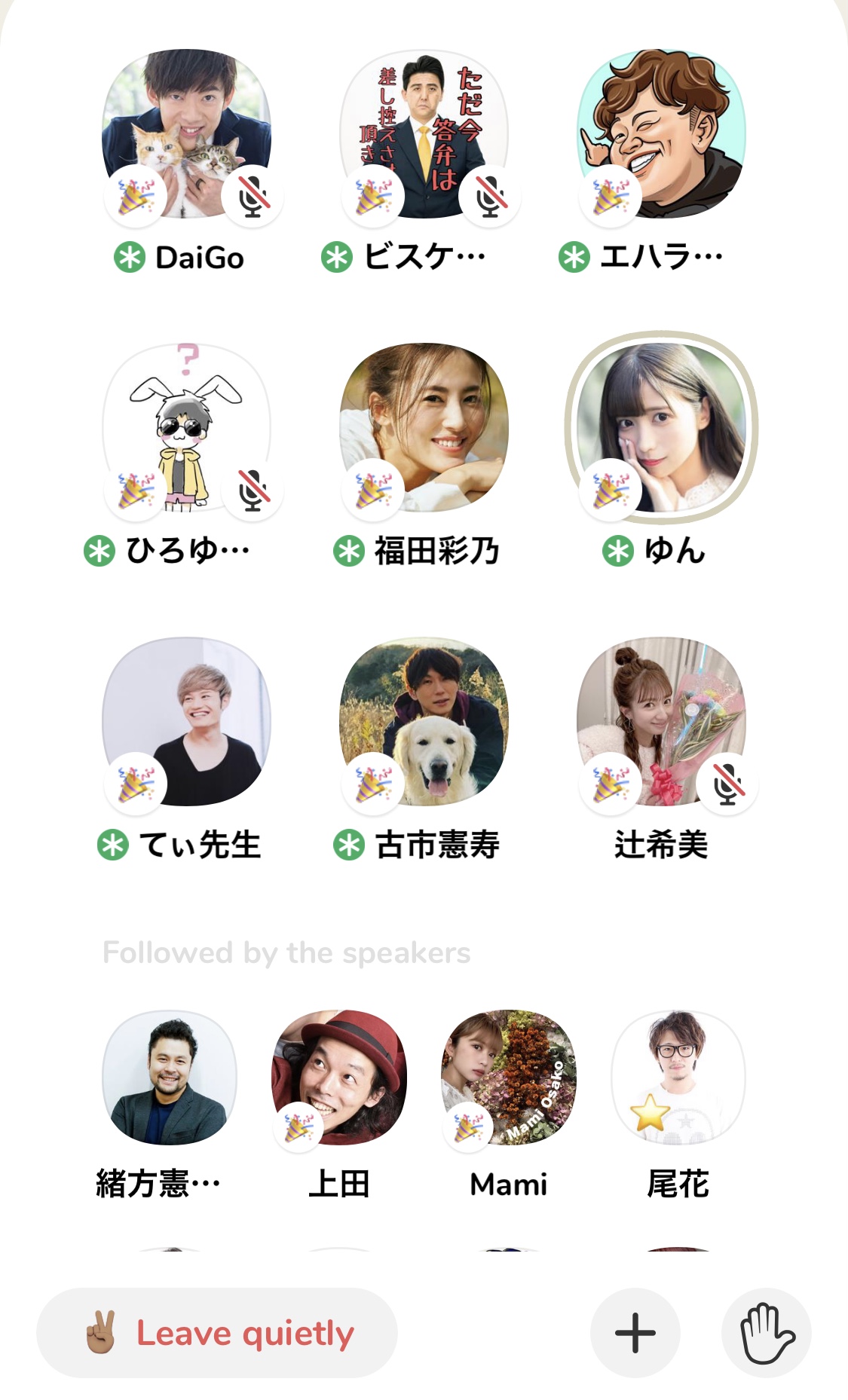View 福田彩乃's profile

424,427
